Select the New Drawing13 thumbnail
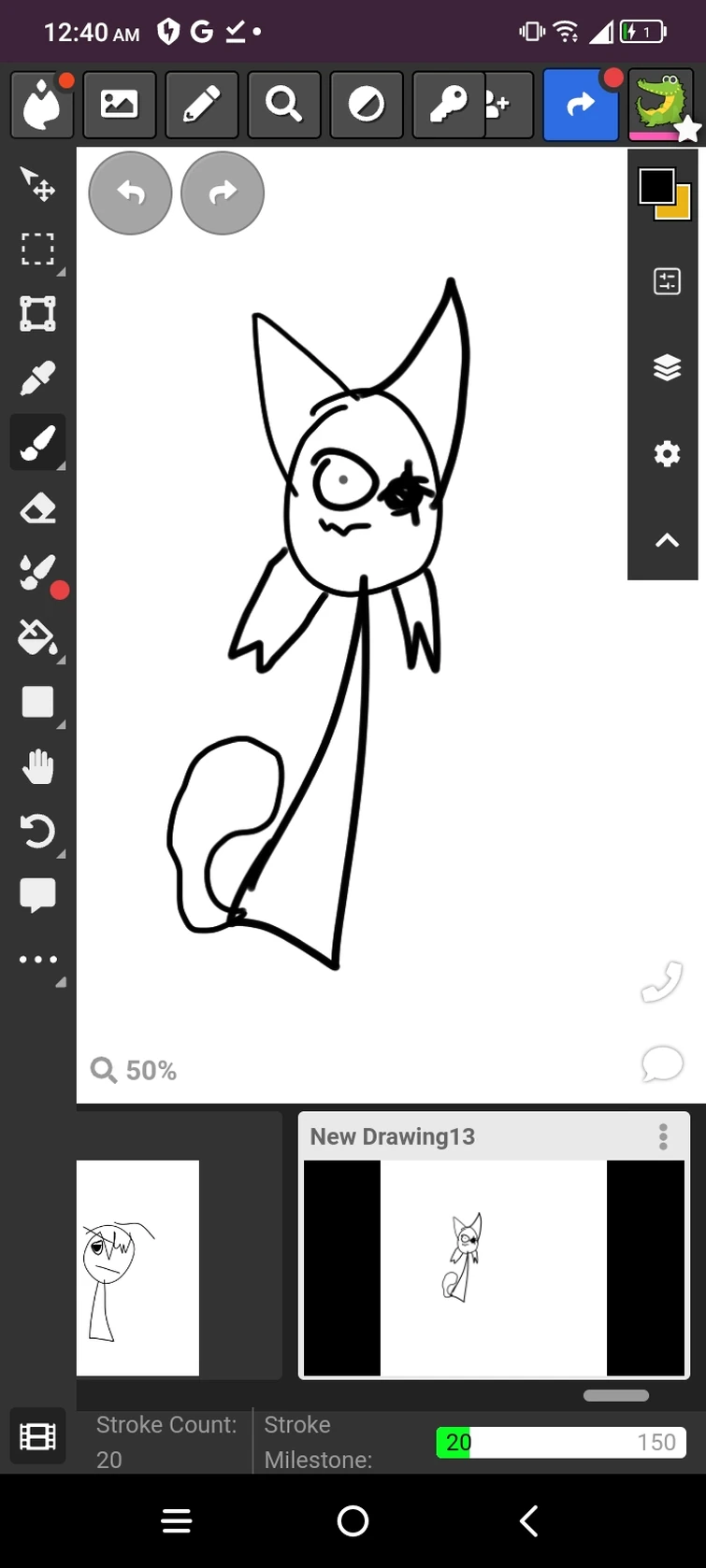Viewport: 706px width, 1568px height. click(494, 1268)
